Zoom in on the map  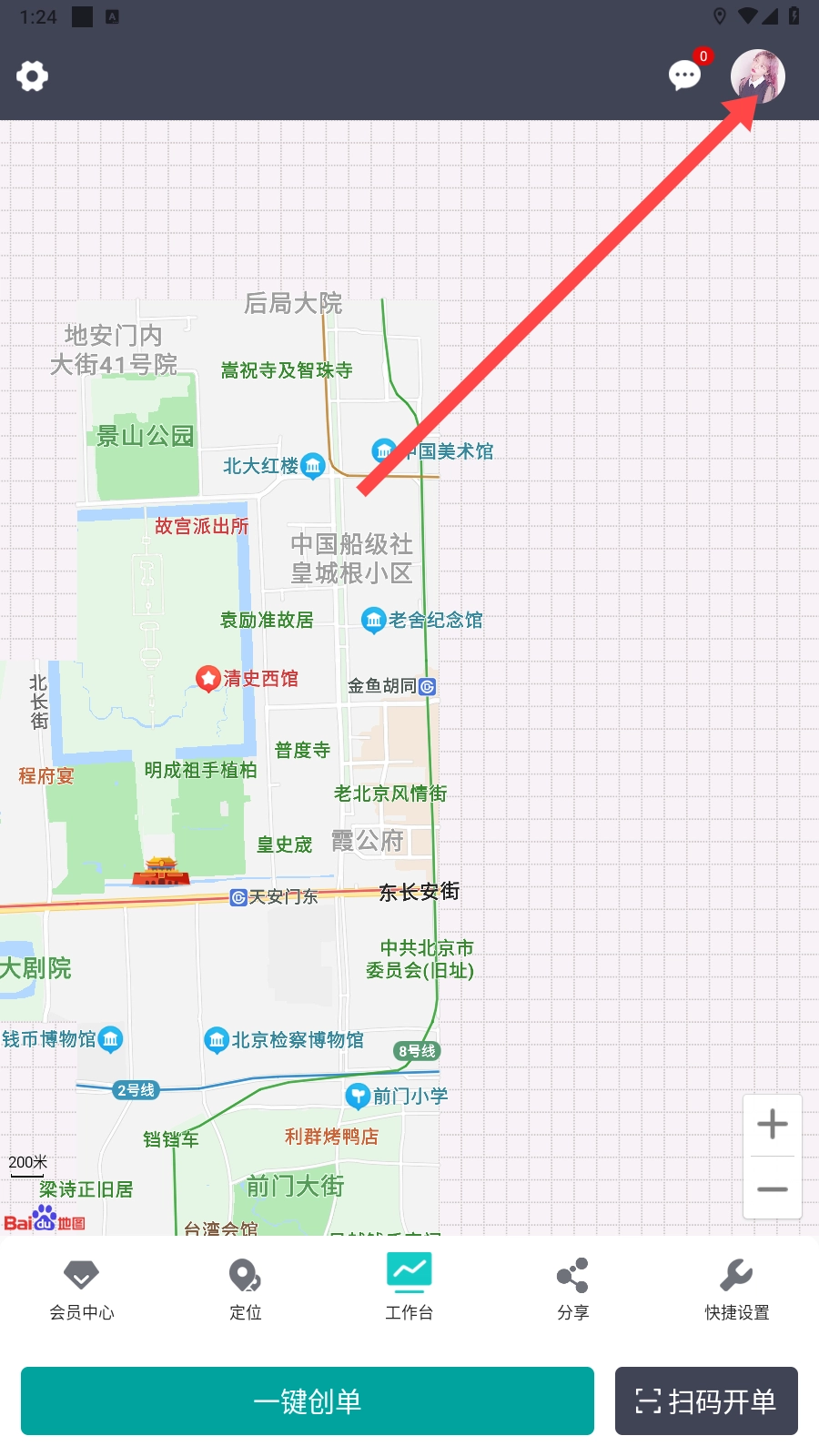(773, 1125)
